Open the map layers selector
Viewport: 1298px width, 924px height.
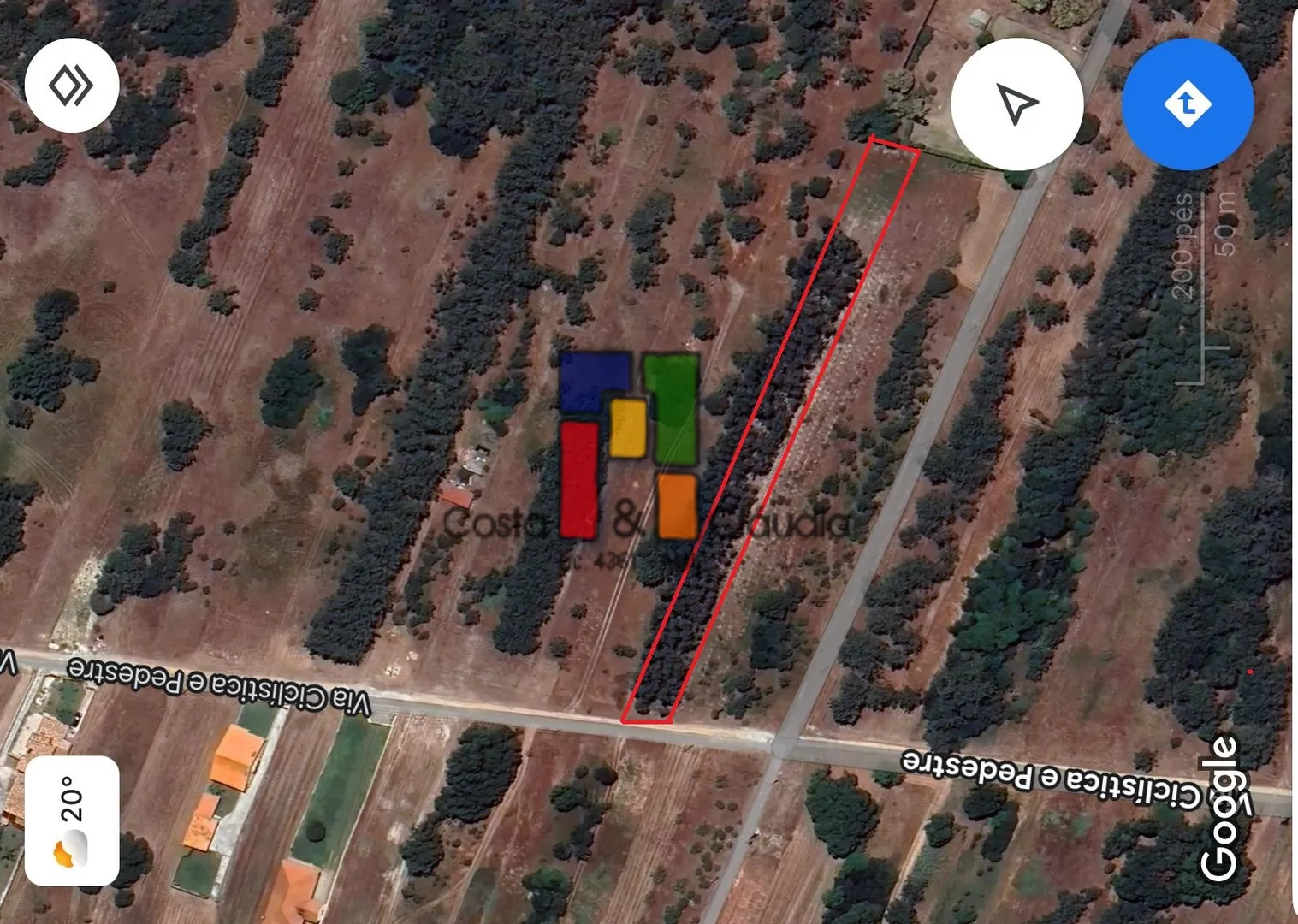click(72, 86)
